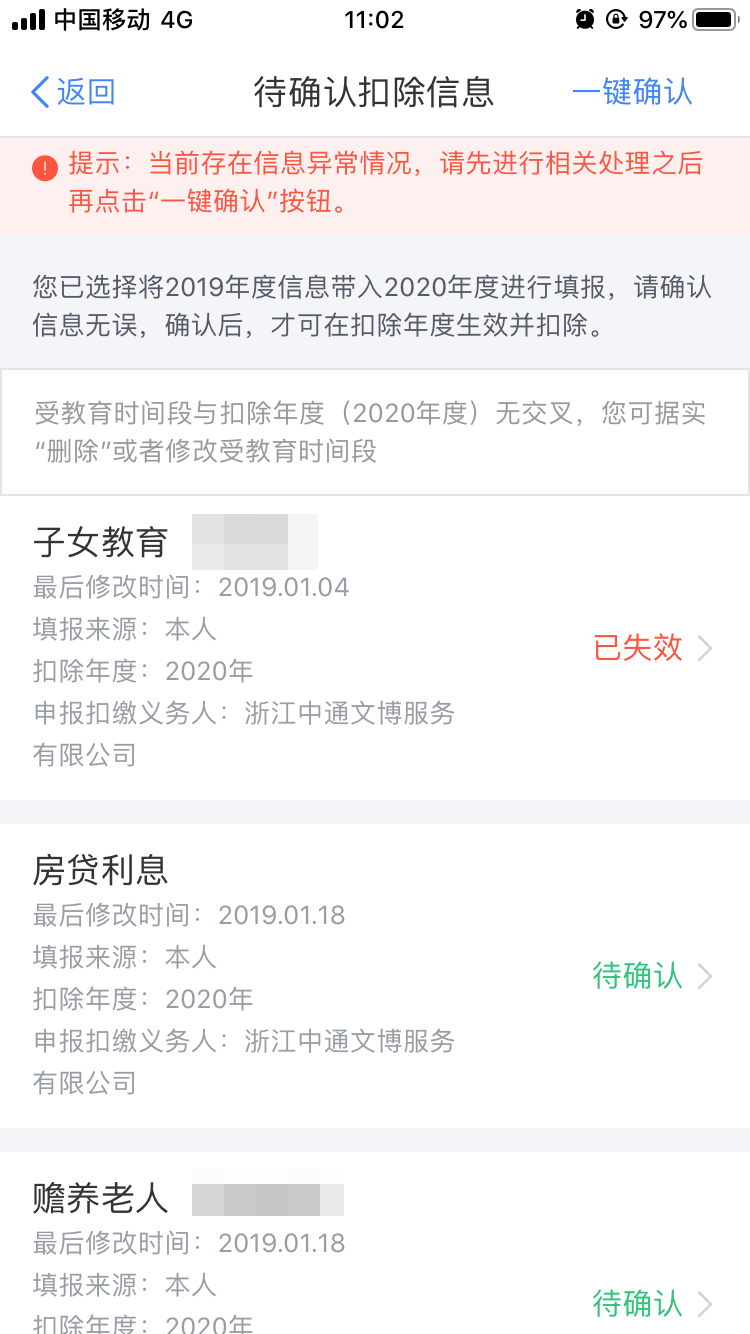The width and height of the screenshot is (750, 1334).
Task: Go back using the 返回 button
Action: tap(74, 92)
